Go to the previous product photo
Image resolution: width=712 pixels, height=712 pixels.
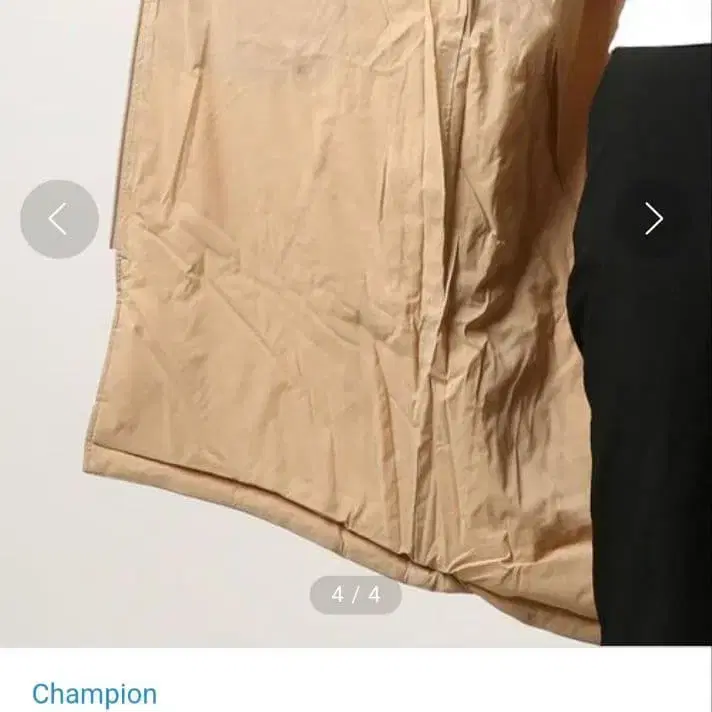pyautogui.click(x=59, y=219)
